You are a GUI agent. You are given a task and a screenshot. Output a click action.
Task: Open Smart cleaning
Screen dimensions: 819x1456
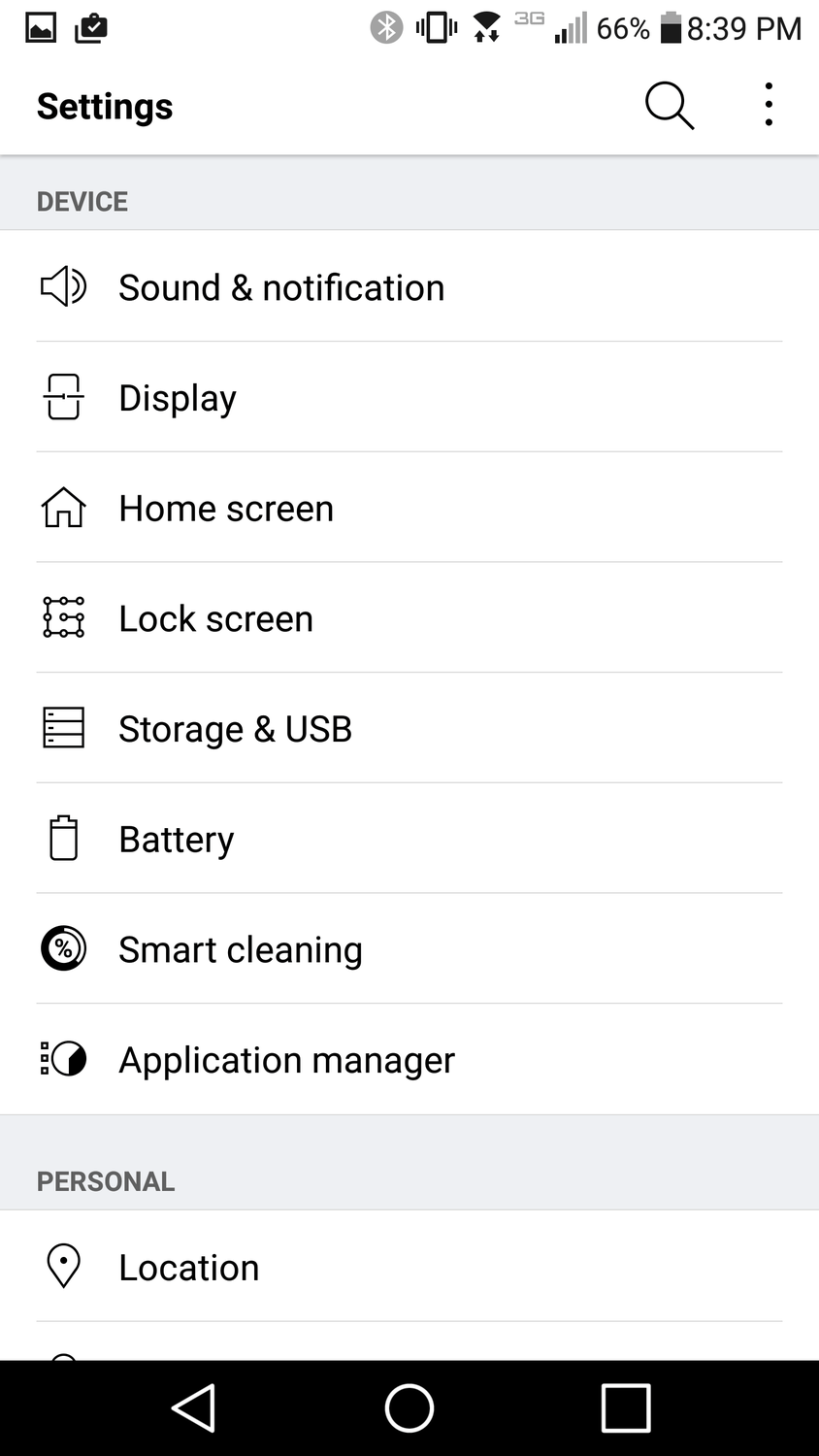pos(409,949)
